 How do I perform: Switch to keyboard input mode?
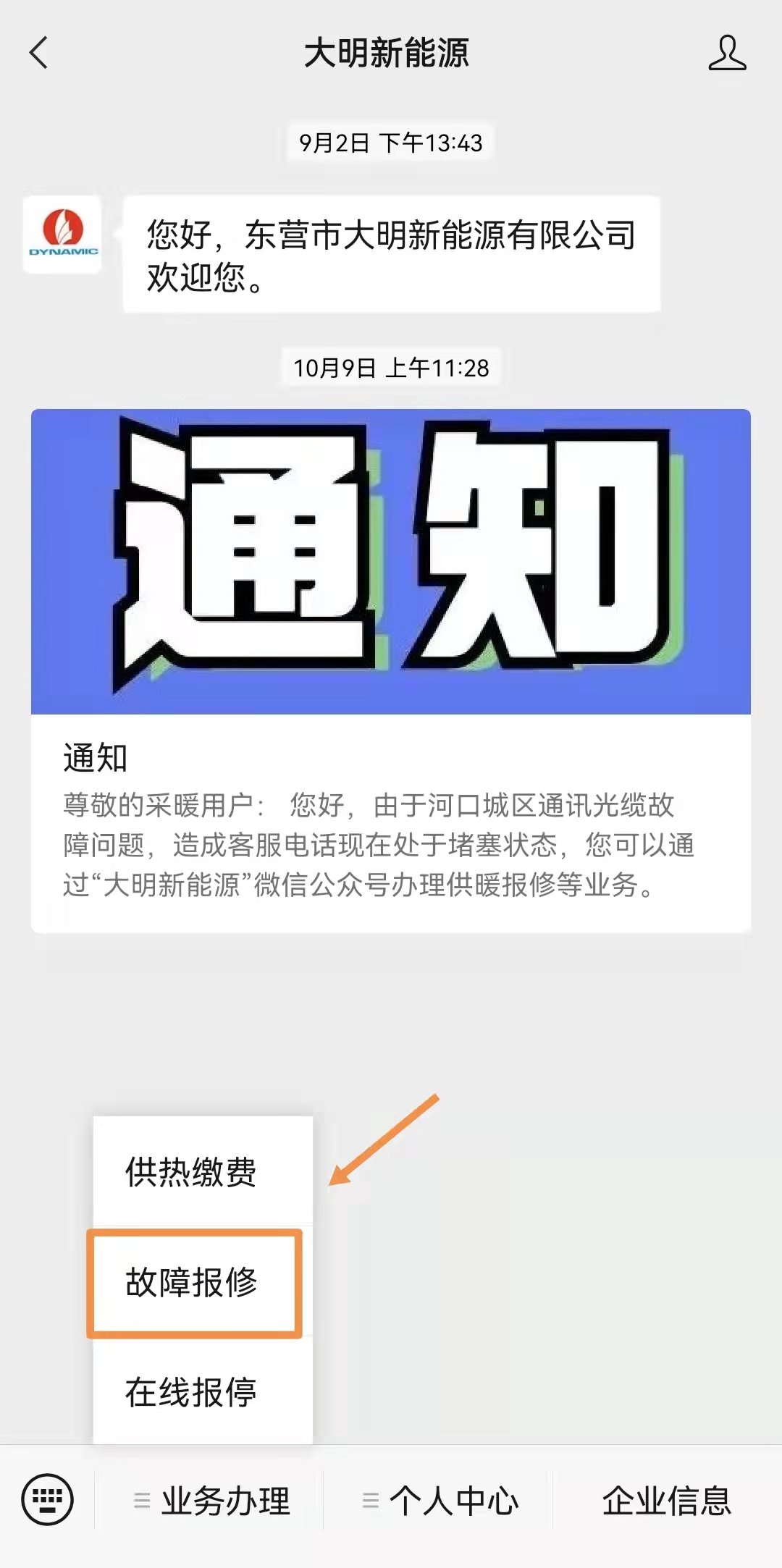pos(48,1499)
